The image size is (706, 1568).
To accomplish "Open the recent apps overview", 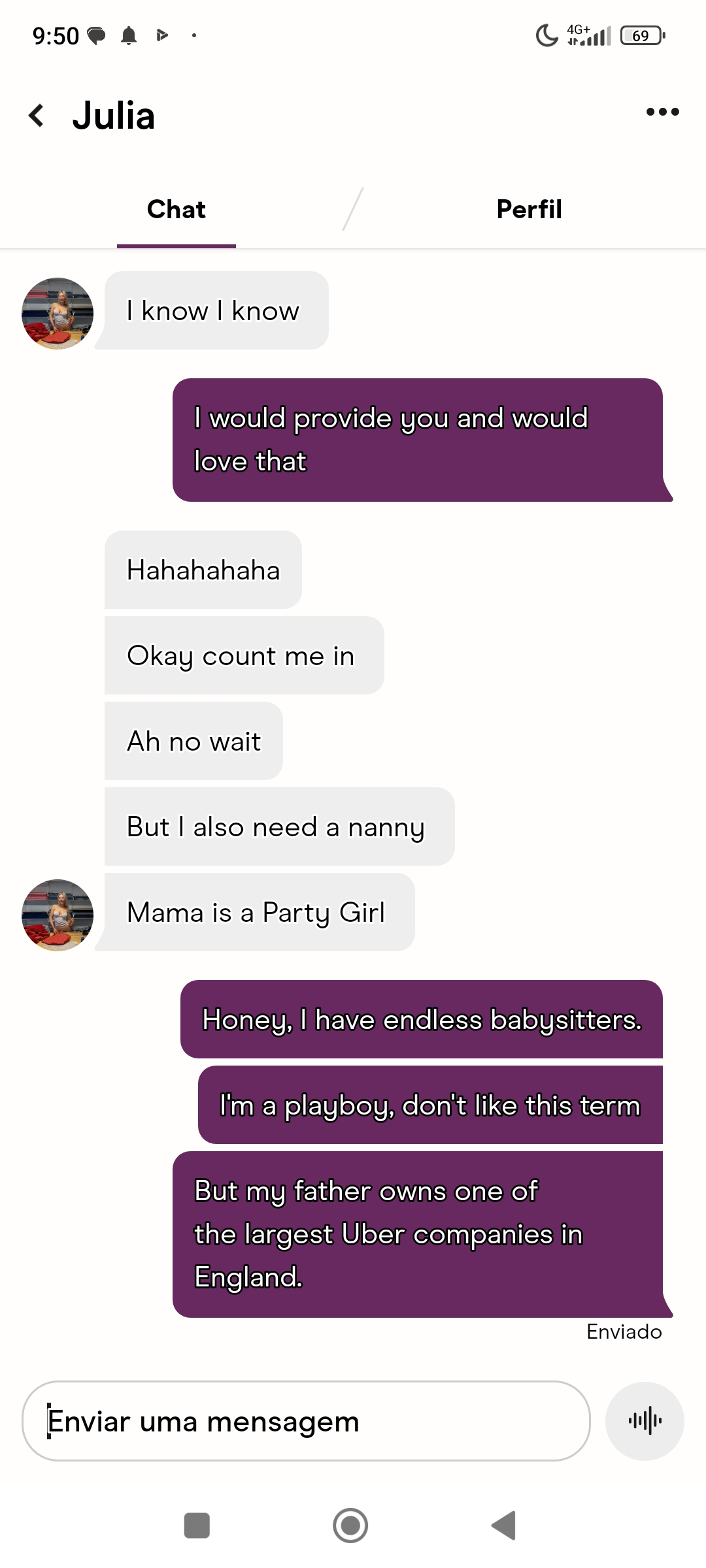I will click(x=197, y=1526).
